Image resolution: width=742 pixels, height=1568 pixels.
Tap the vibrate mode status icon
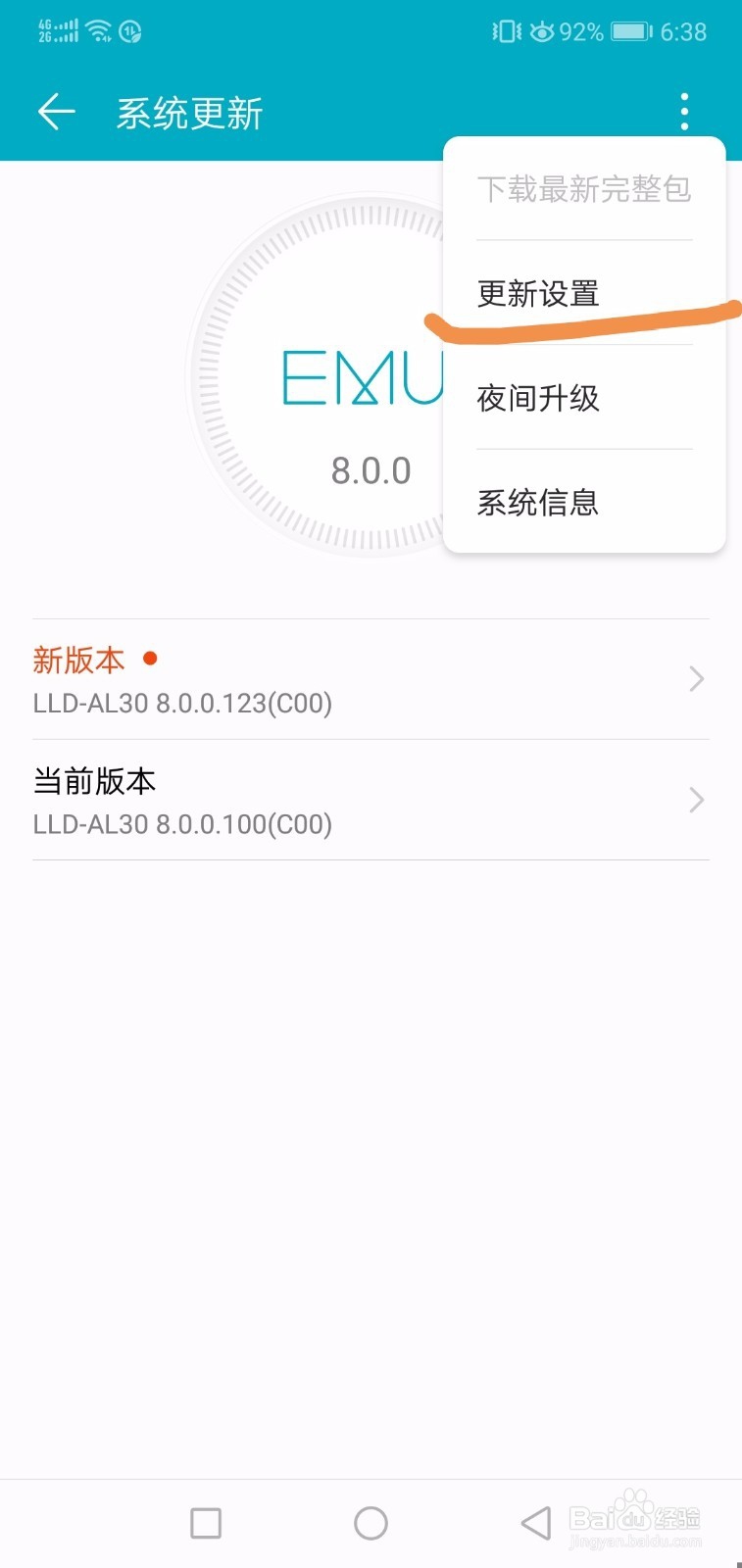point(503,30)
